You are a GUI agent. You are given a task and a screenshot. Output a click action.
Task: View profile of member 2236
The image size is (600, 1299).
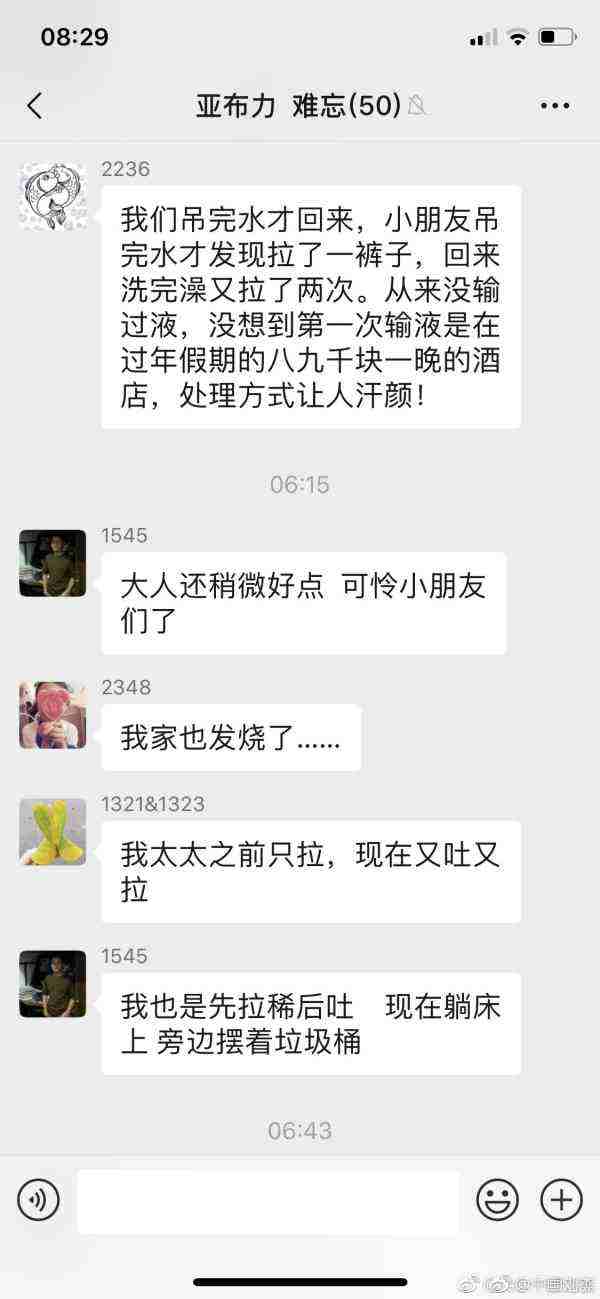[x=52, y=197]
